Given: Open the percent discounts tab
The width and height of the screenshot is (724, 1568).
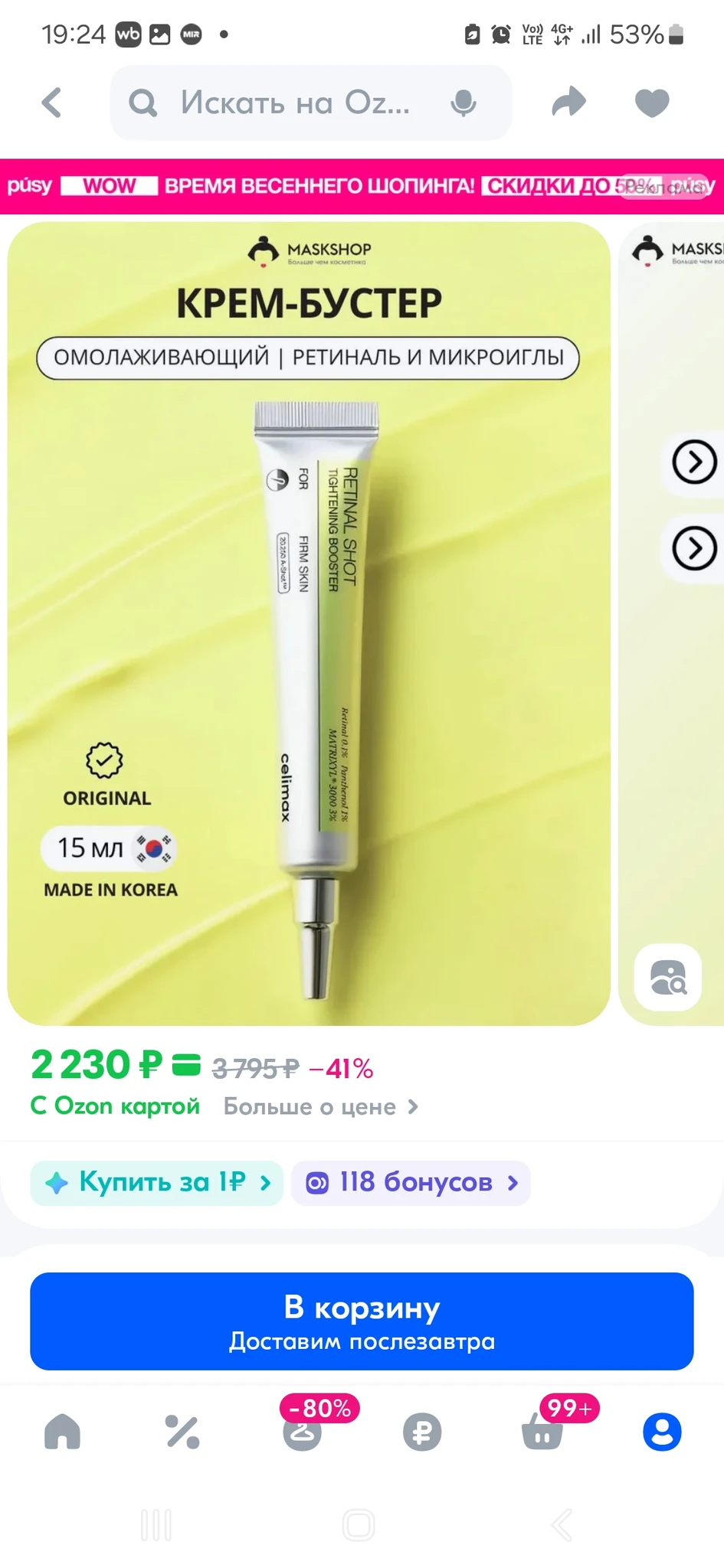Looking at the screenshot, I should click(182, 1432).
